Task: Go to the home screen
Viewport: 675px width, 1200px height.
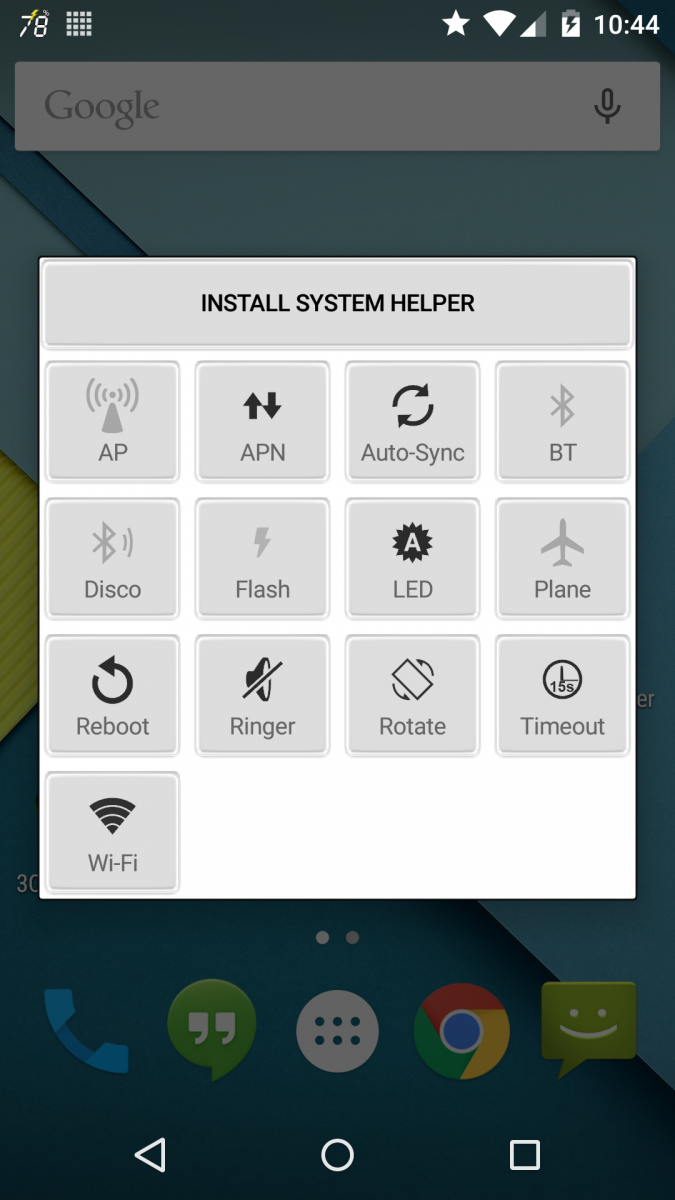Action: coord(337,1155)
